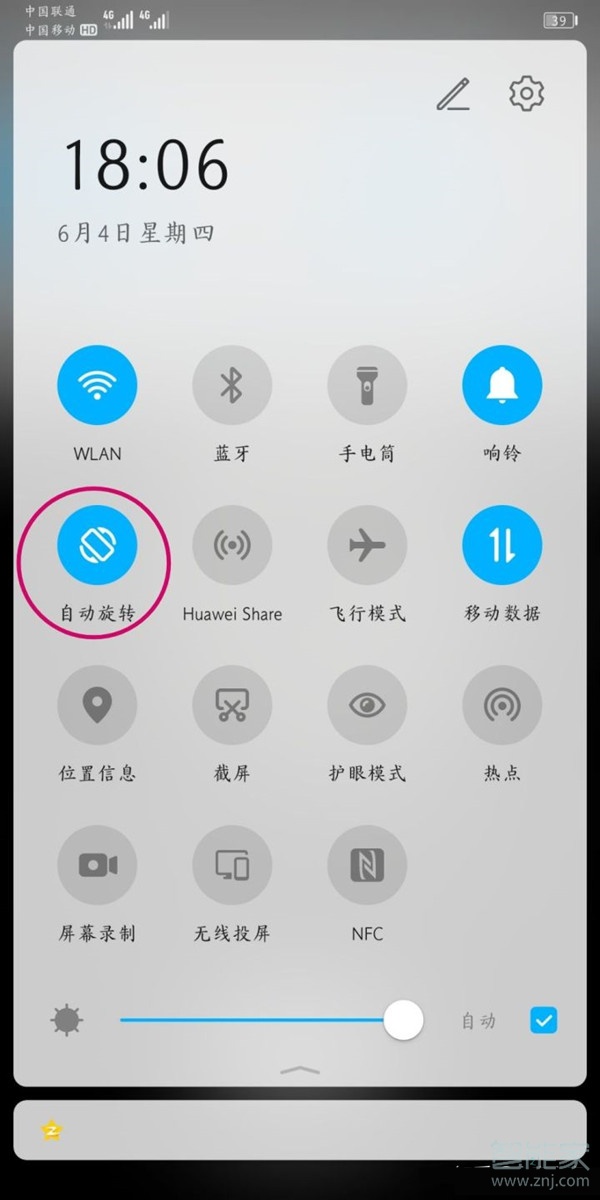Enable location info (位置信息)
Screen dimensions: 600x1200
(97, 705)
